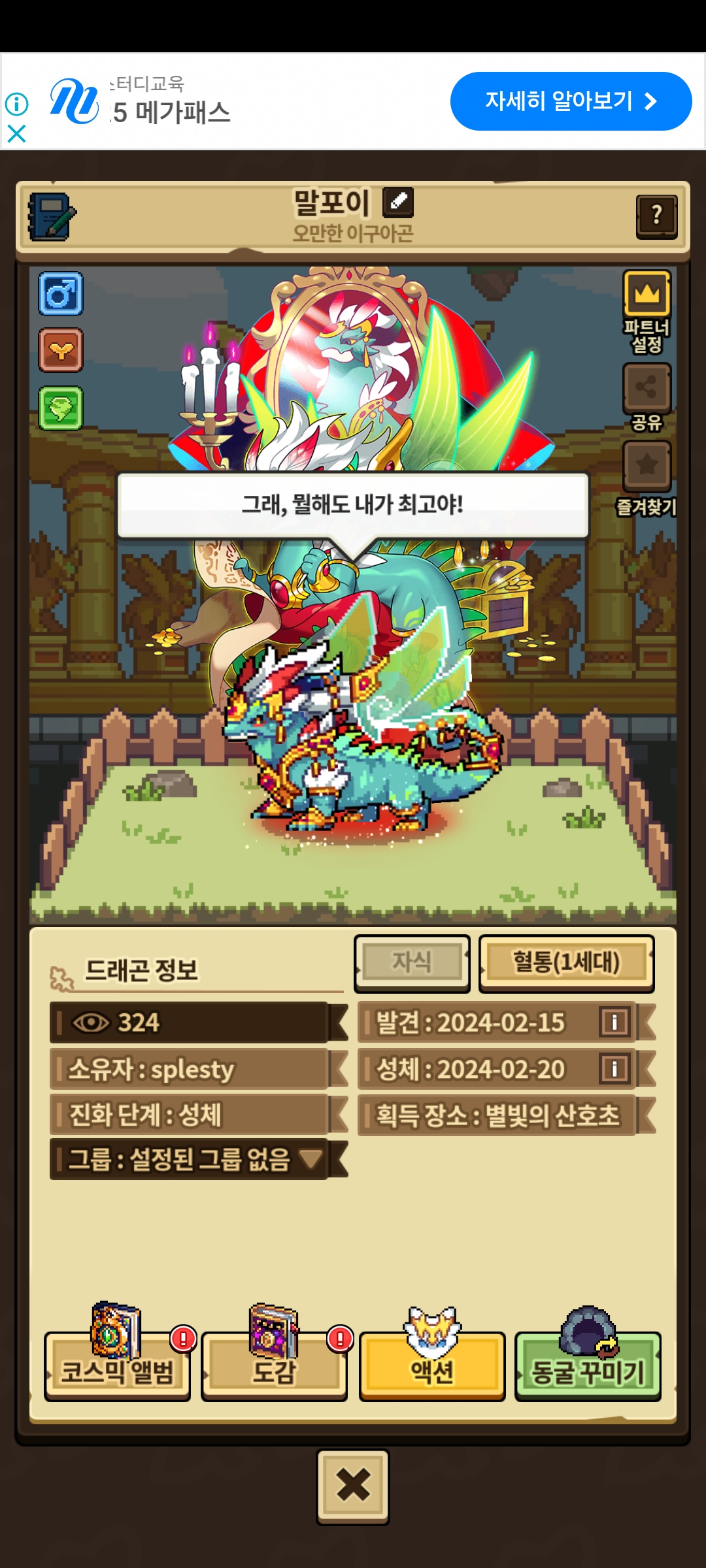Open the 도감 encyclopedia
Screen dimensions: 706x1568
(275, 1365)
